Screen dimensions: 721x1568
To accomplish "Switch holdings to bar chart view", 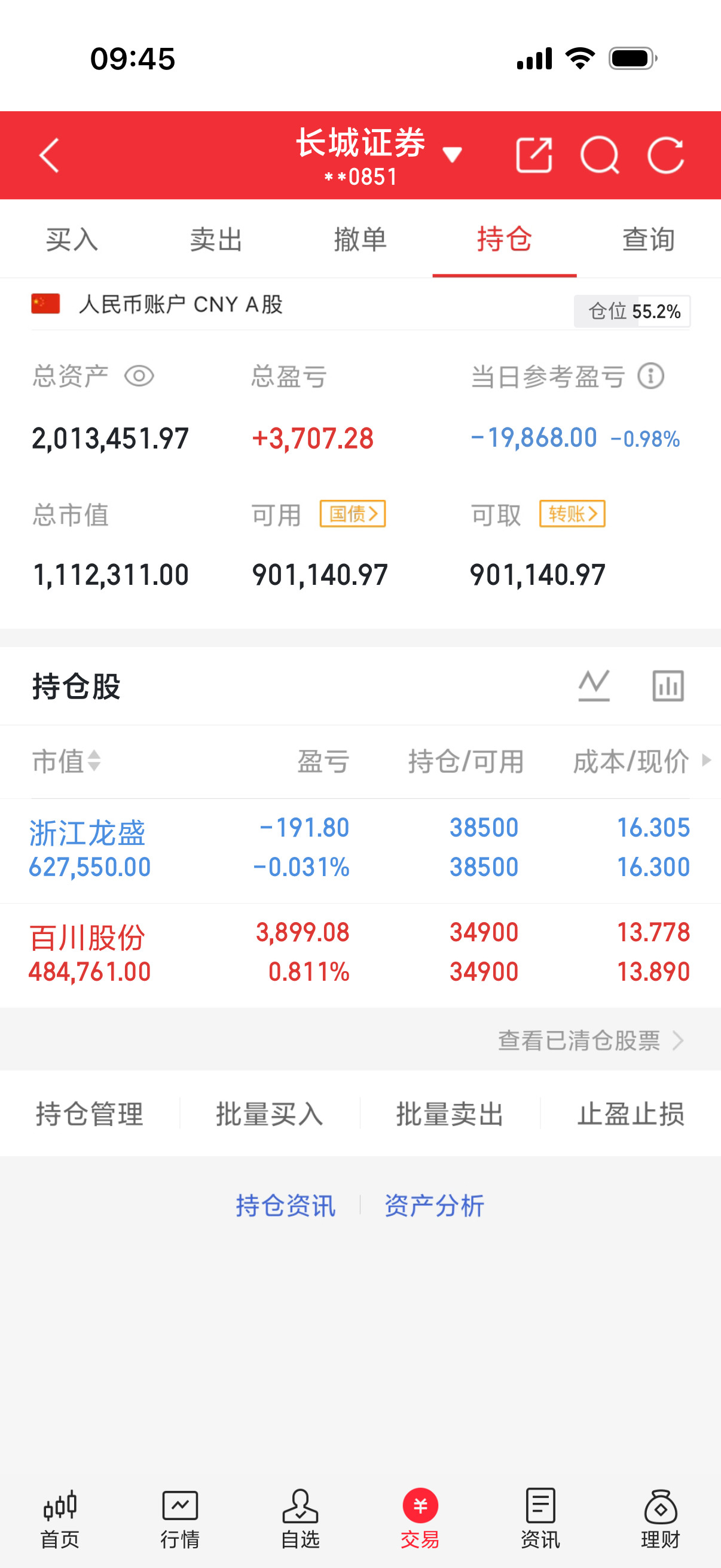I will 668,684.
